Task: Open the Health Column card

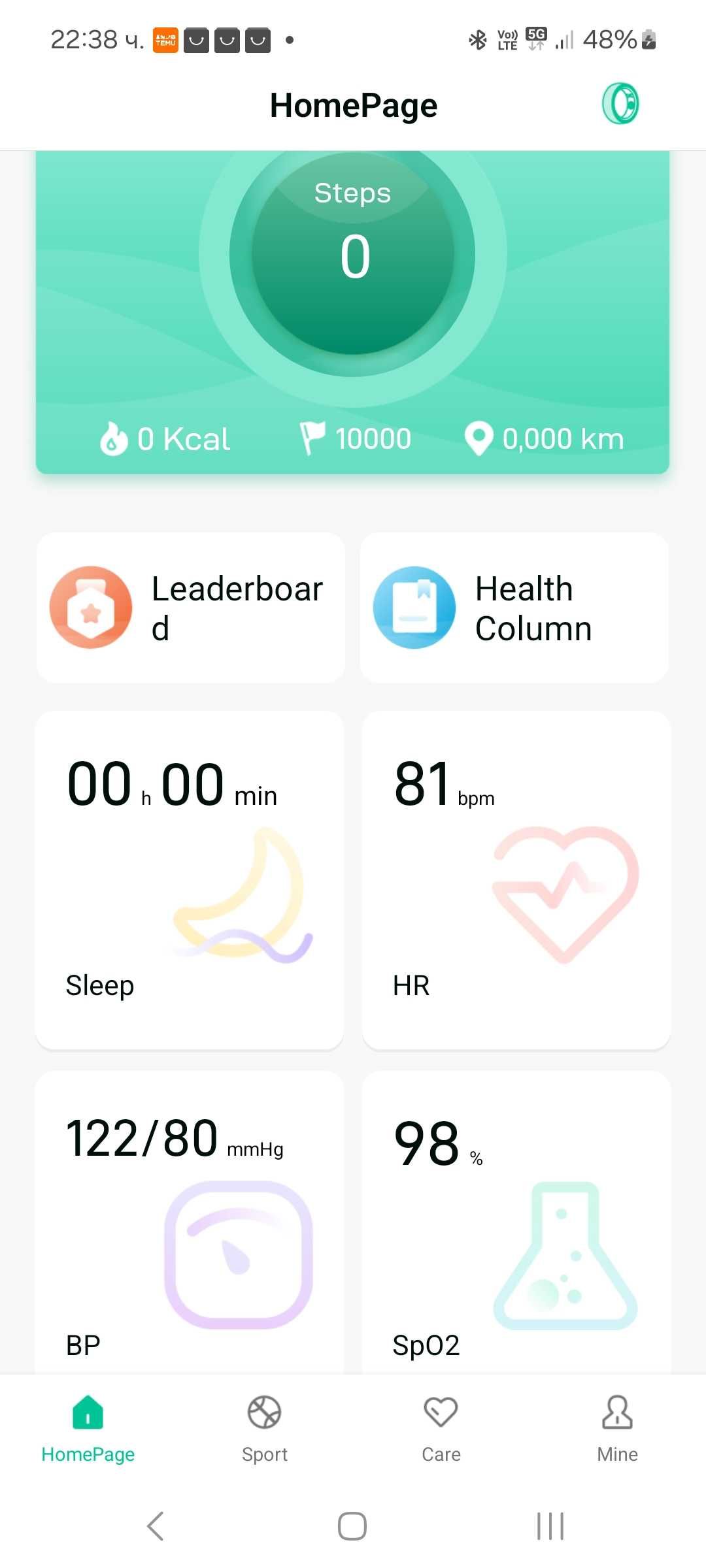Action: click(x=514, y=608)
